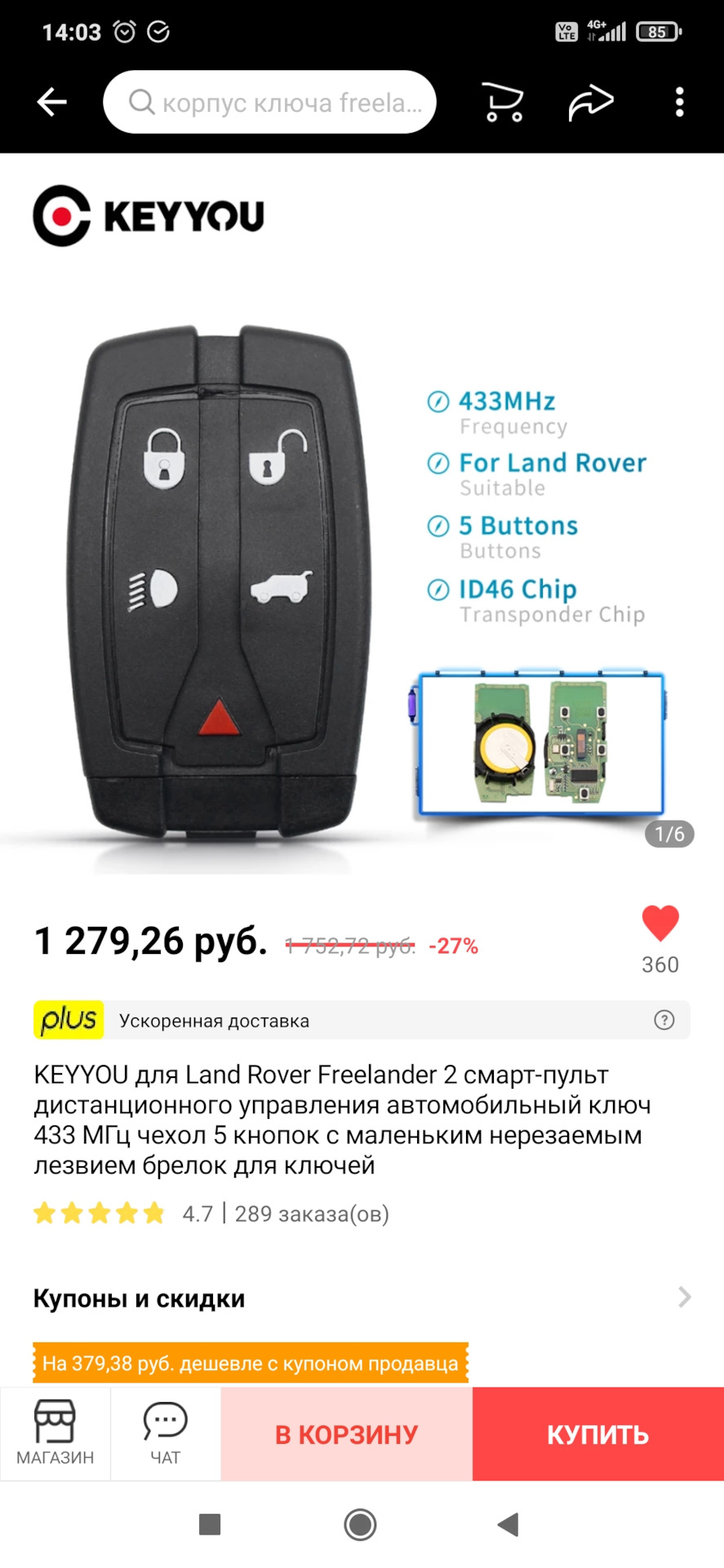Open recent apps from the navigation bar

click(x=210, y=1524)
